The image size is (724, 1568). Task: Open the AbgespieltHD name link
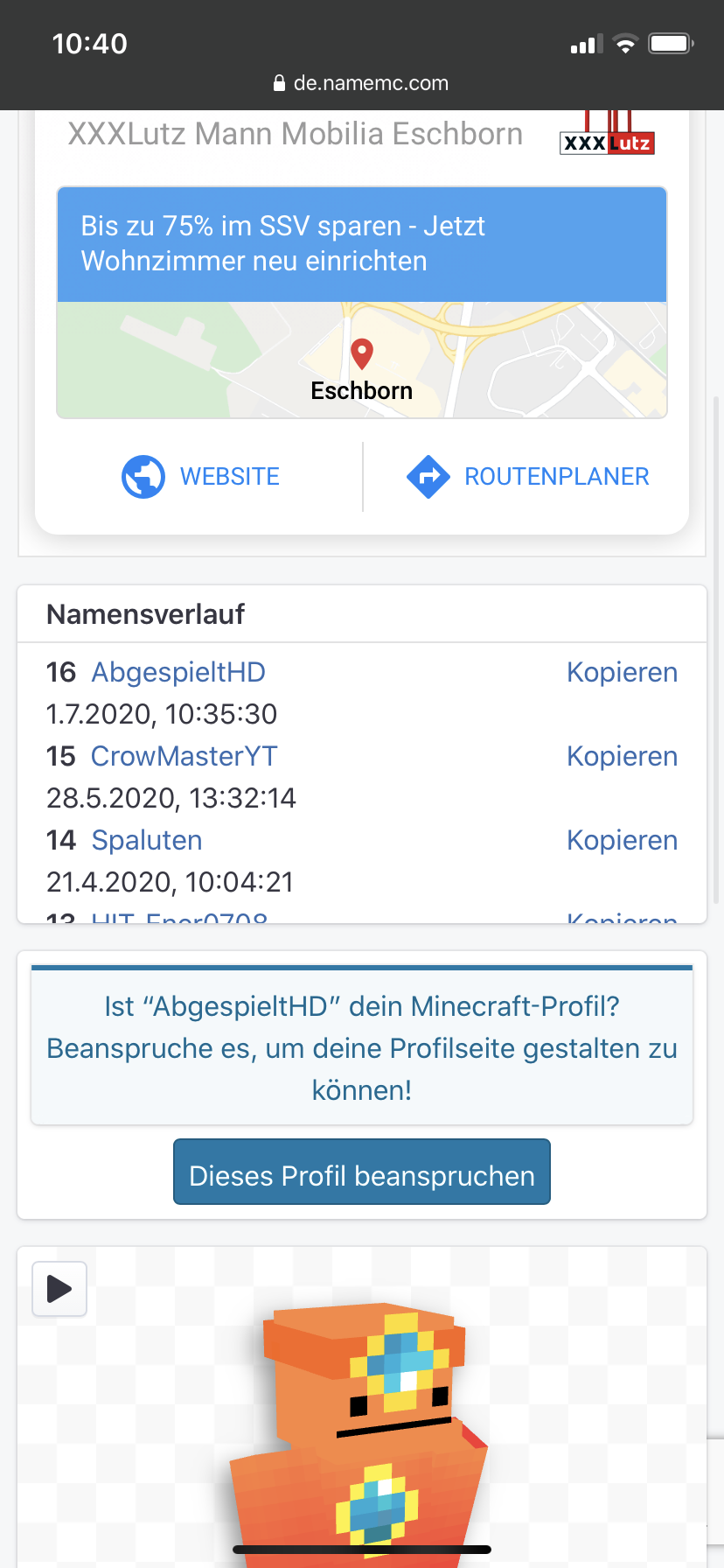[178, 672]
